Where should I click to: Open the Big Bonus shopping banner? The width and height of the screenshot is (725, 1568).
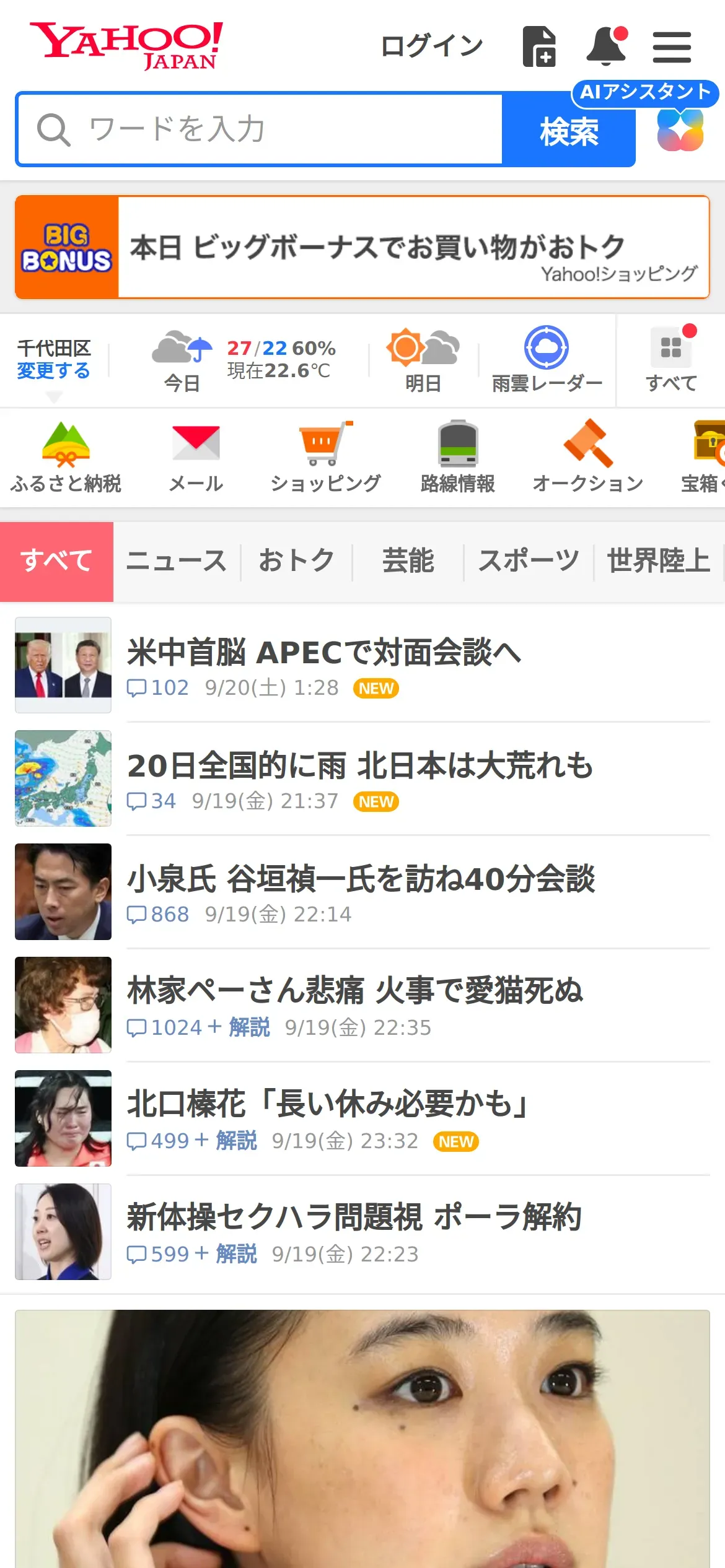click(x=362, y=247)
